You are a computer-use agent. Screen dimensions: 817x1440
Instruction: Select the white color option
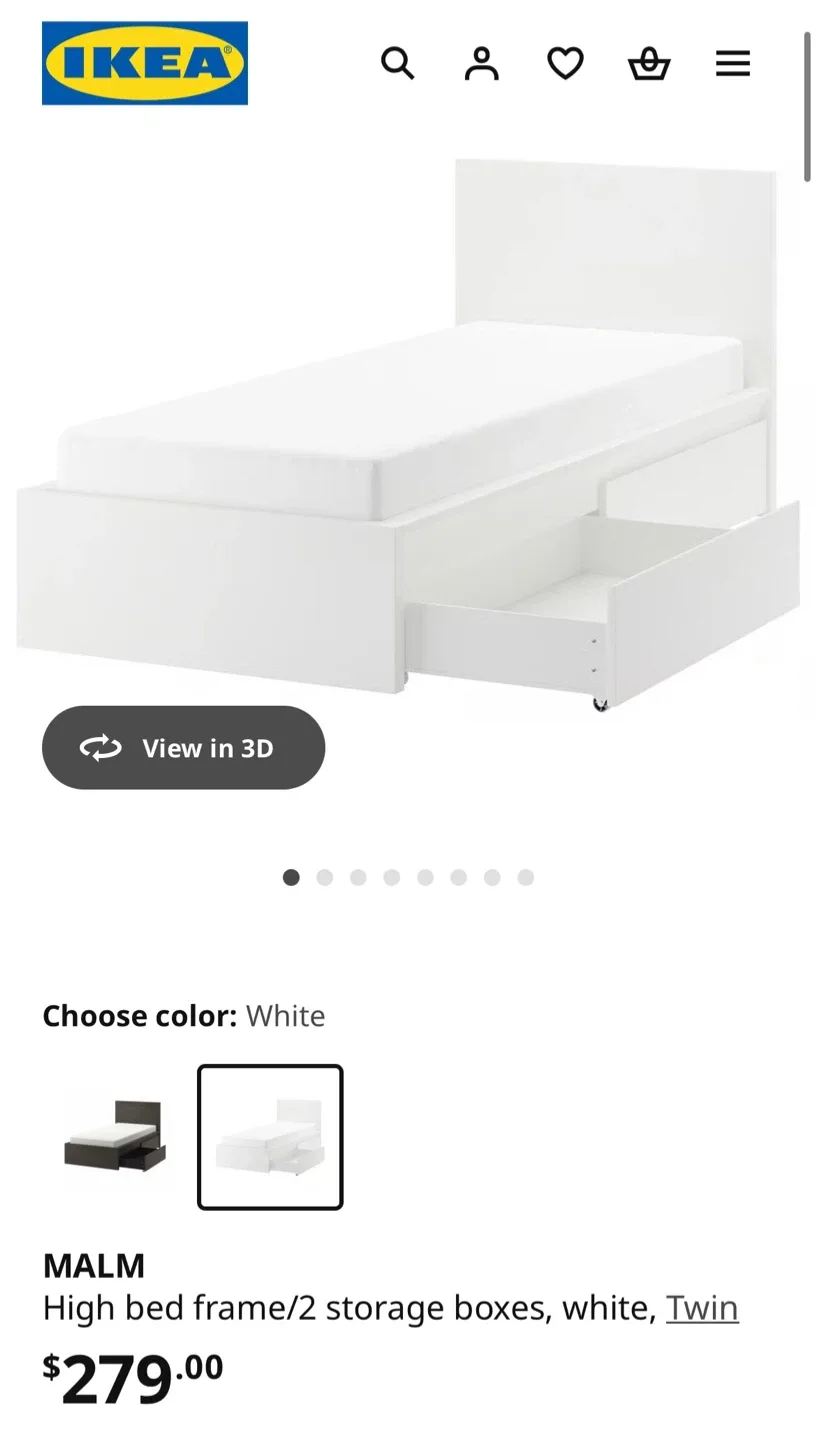pos(270,1137)
